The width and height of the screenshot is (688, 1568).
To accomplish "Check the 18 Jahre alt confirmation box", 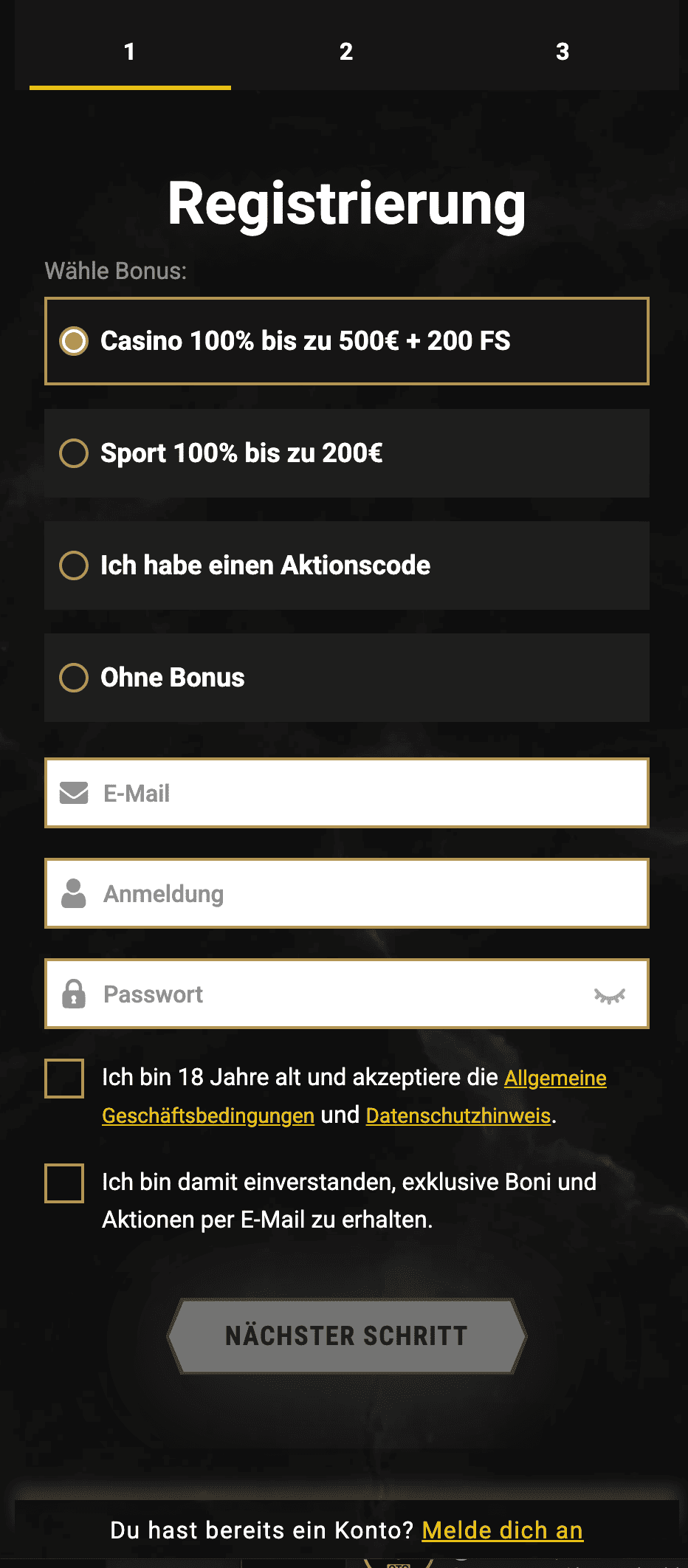I will tap(64, 1079).
